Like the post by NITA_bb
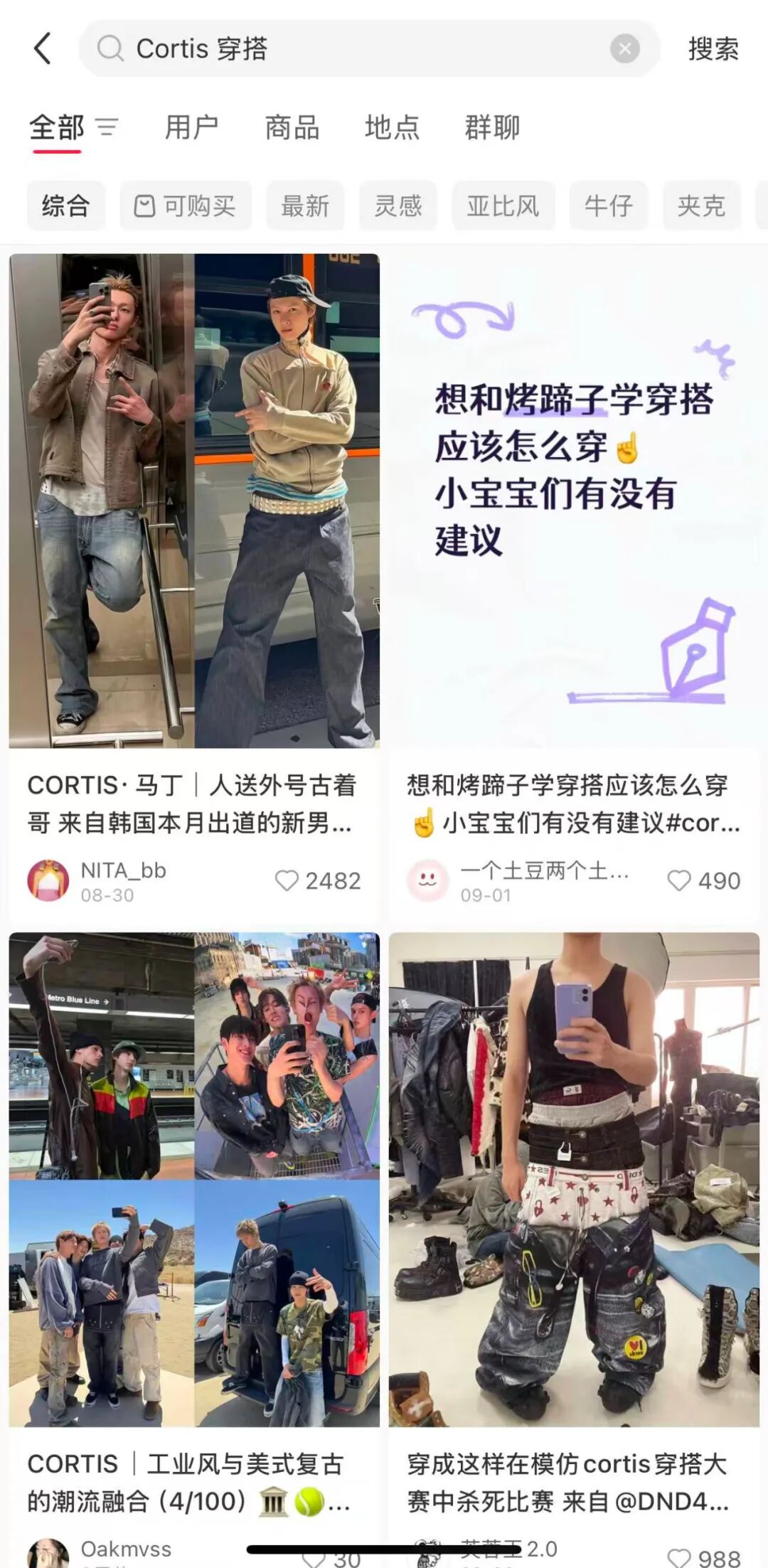This screenshot has height=1568, width=768. tap(287, 880)
